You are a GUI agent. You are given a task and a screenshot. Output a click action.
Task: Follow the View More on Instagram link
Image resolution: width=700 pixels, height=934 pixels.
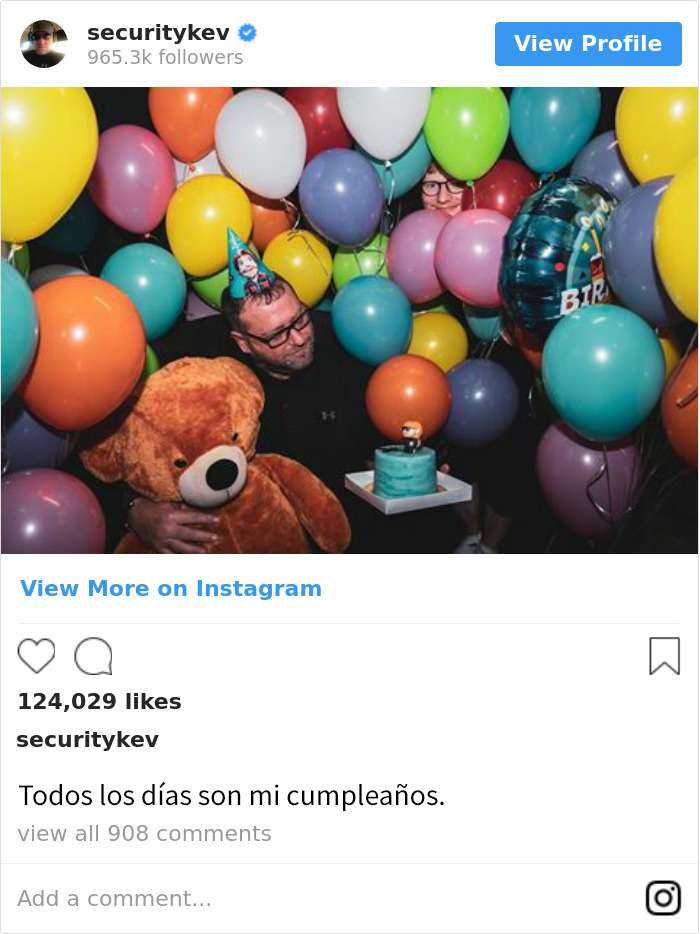click(x=171, y=588)
